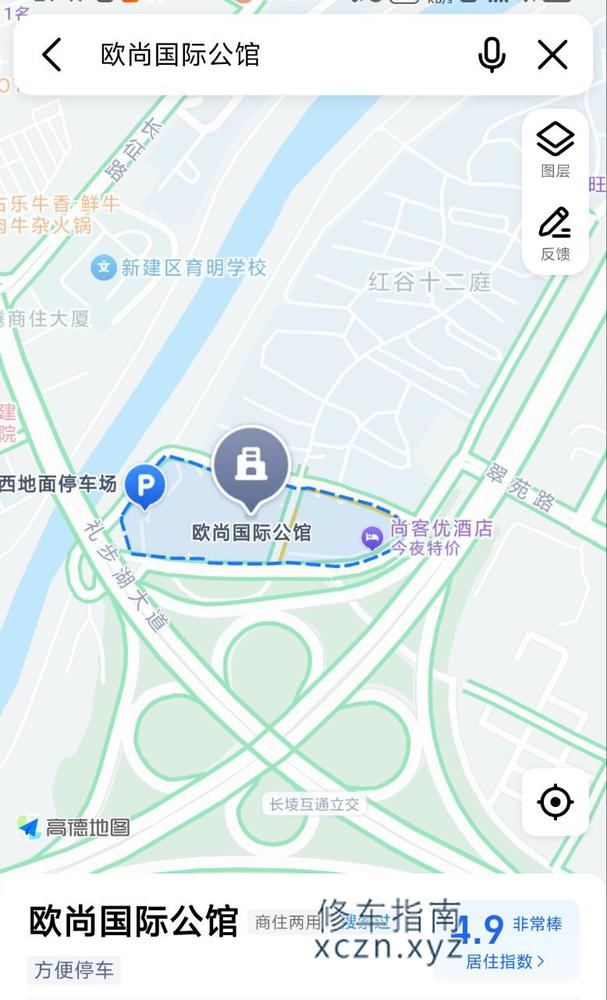Open the 居住指数 4.9 rating details
This screenshot has height=1000, width=607.
click(507, 941)
